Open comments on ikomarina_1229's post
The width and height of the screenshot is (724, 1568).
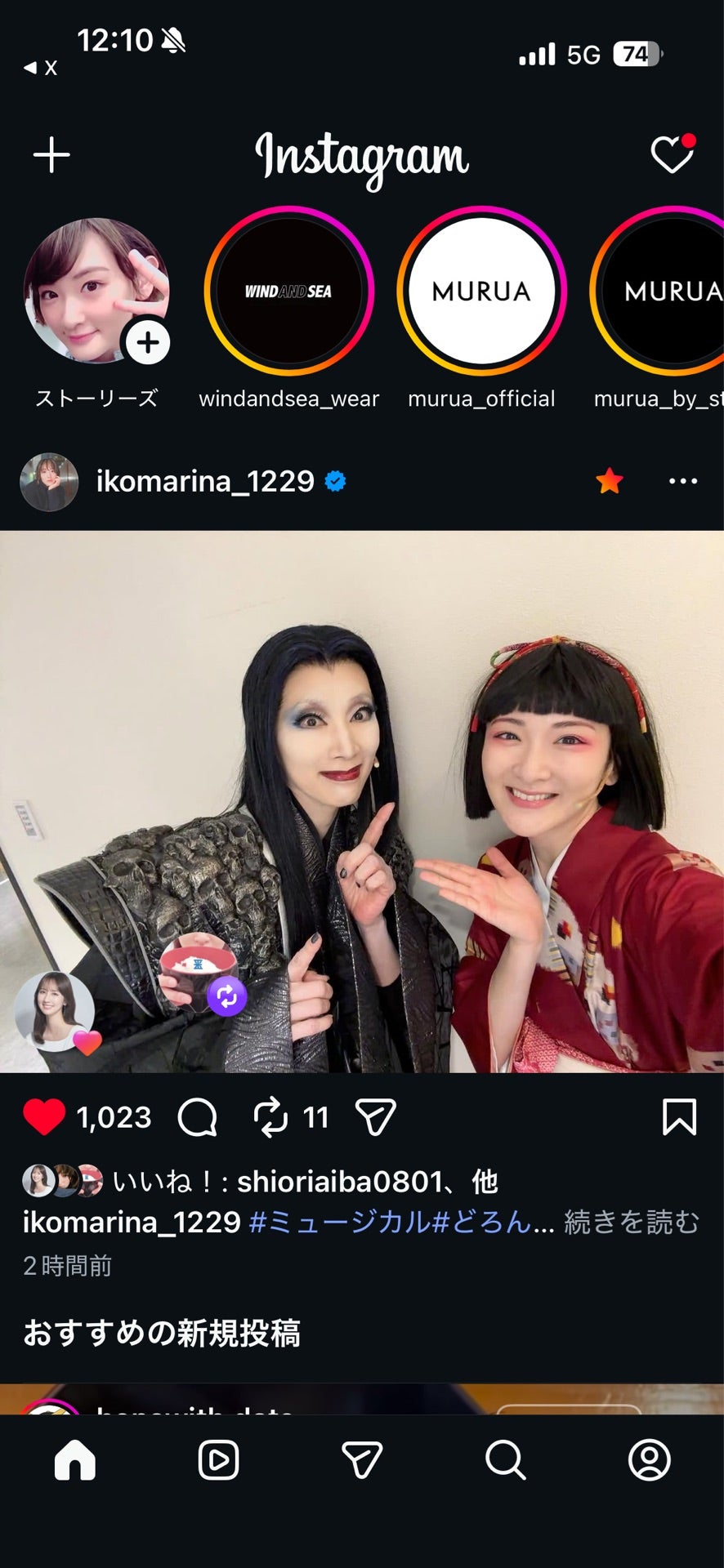198,1117
